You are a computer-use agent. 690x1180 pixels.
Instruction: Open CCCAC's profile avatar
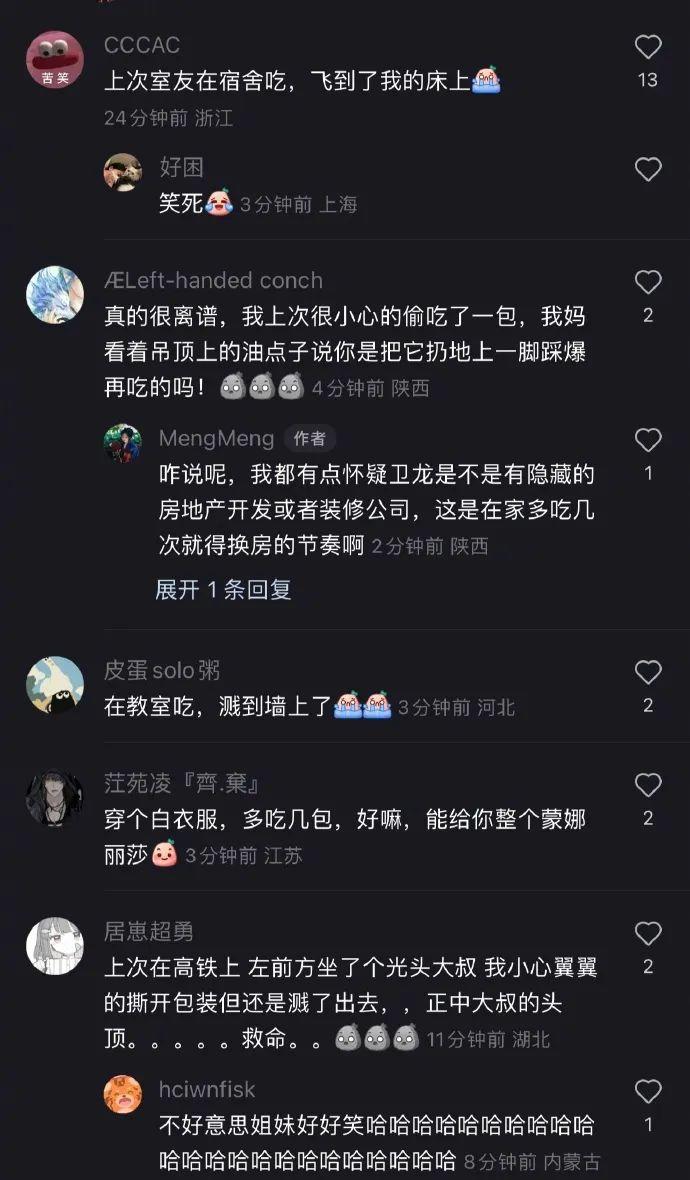55,59
